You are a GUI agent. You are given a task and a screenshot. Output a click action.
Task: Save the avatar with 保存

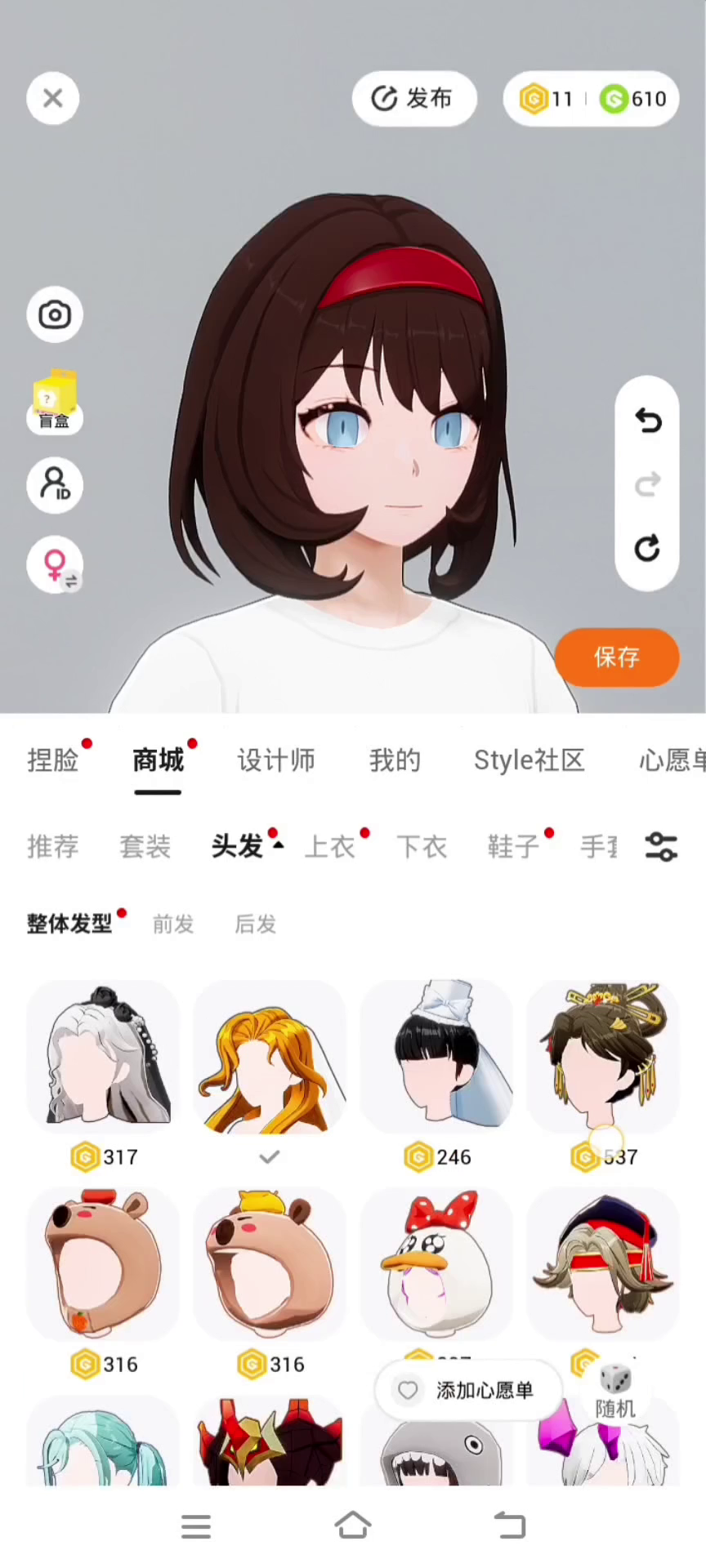tap(617, 657)
